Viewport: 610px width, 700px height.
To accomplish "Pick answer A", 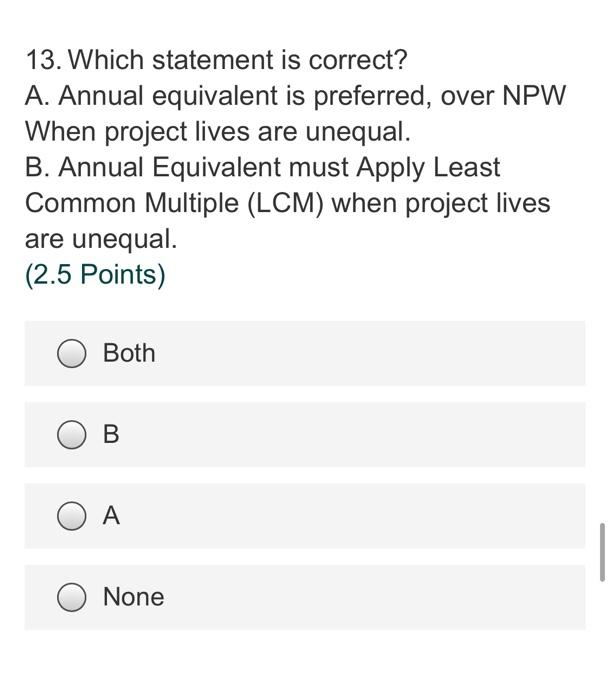I will [x=71, y=516].
